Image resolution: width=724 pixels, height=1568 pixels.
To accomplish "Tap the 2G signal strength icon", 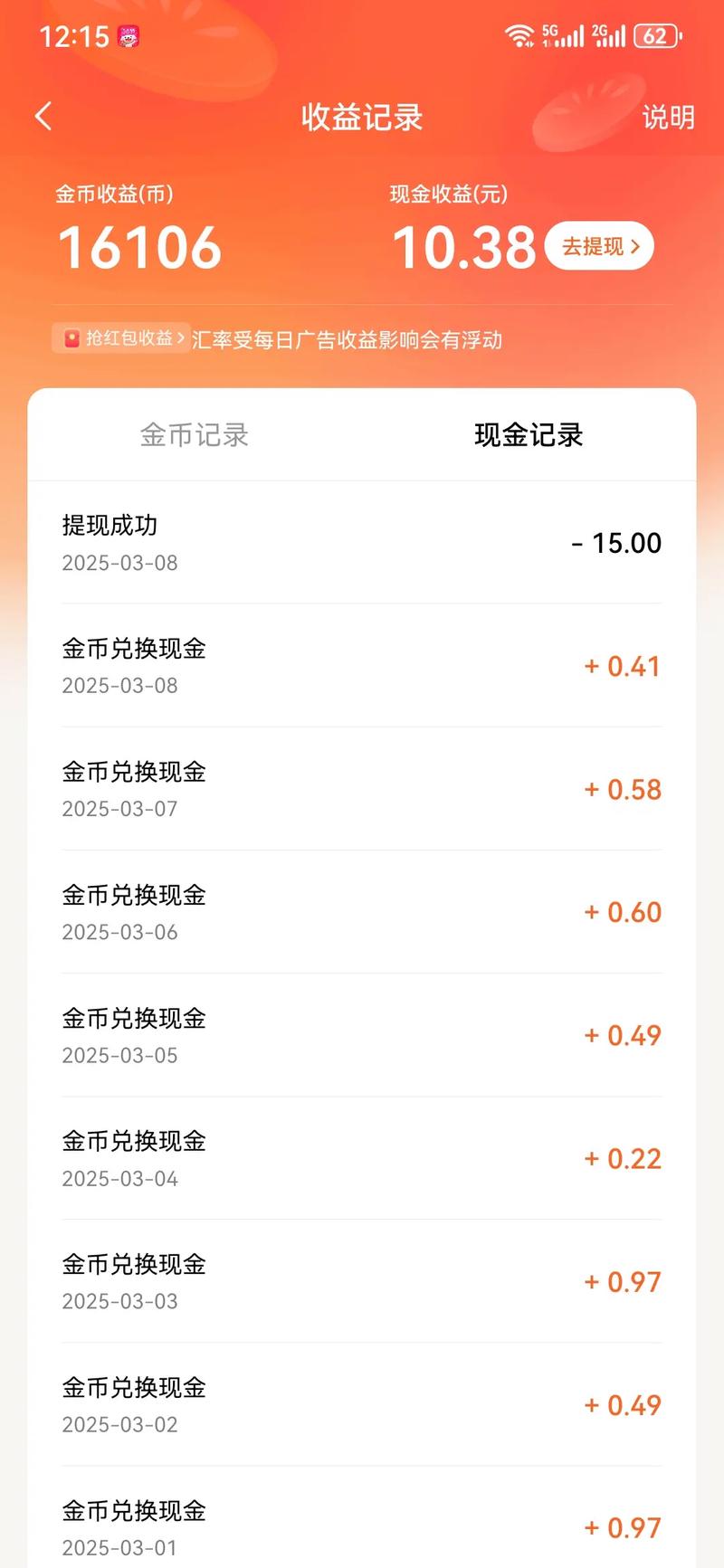I will tap(611, 36).
